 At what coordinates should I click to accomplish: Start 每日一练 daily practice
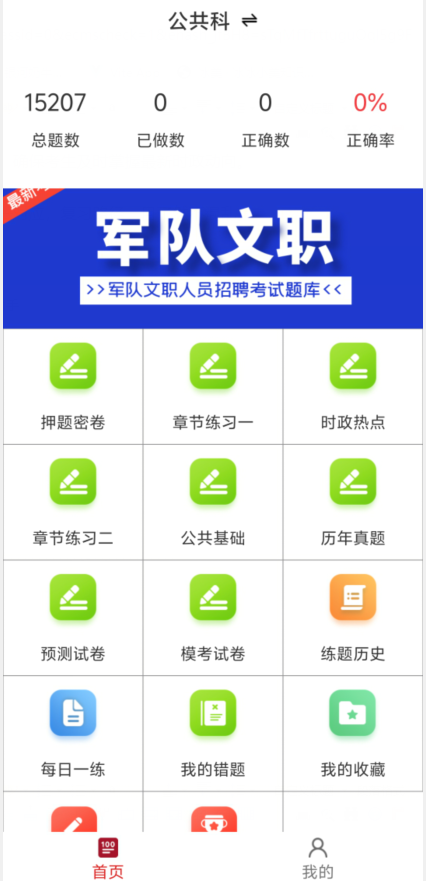(x=73, y=734)
